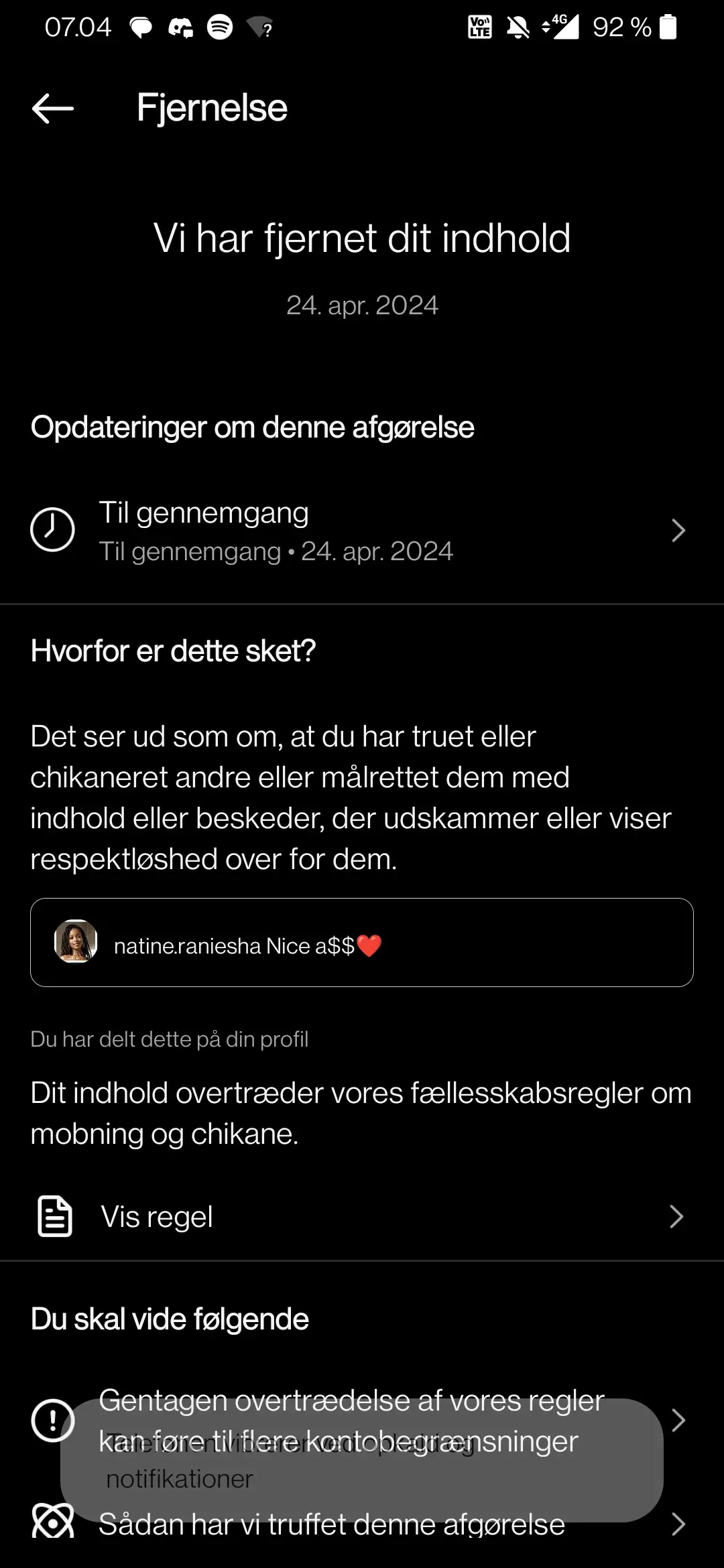Select the Hvorfor er dette sket section header
724x1568 pixels.
click(x=172, y=650)
